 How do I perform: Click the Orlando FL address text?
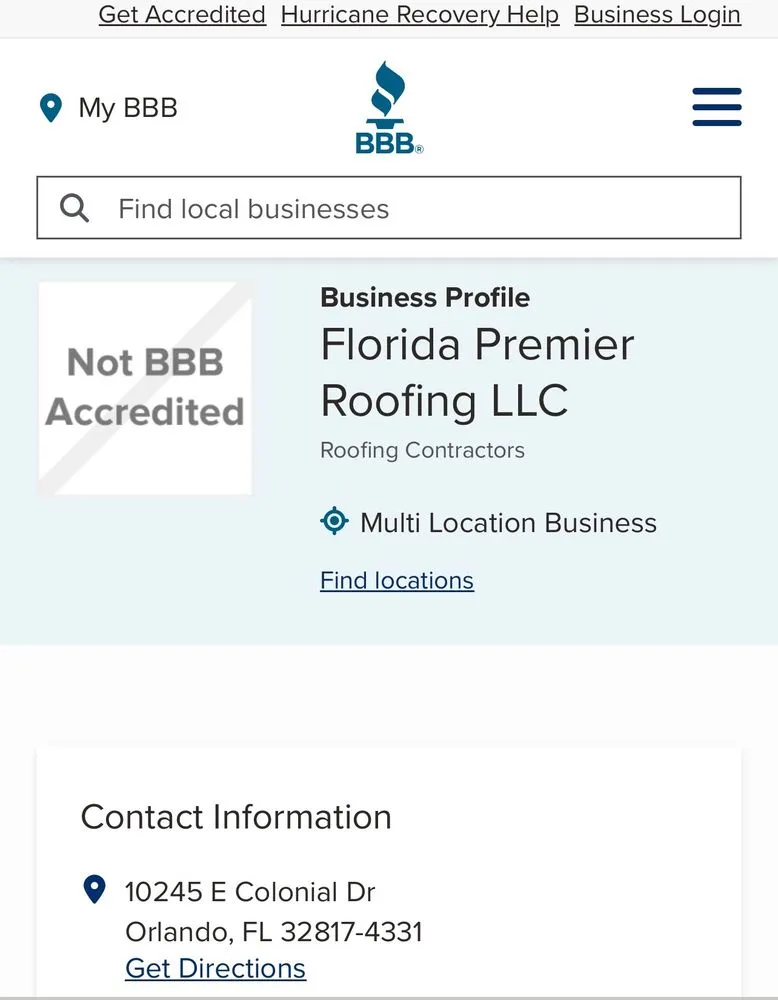pos(273,931)
